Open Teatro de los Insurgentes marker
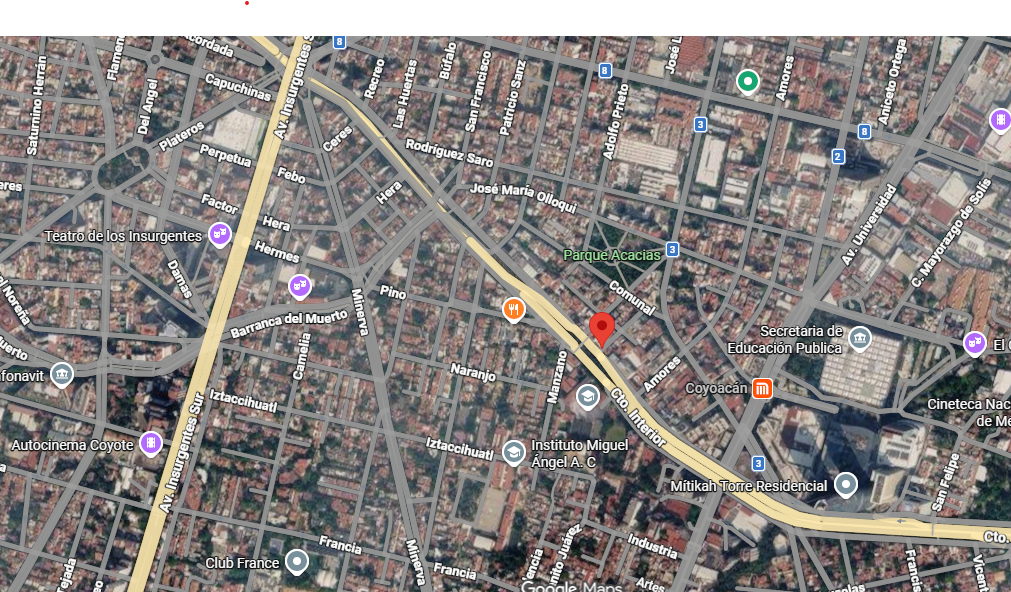The height and width of the screenshot is (592, 1011). [x=220, y=235]
